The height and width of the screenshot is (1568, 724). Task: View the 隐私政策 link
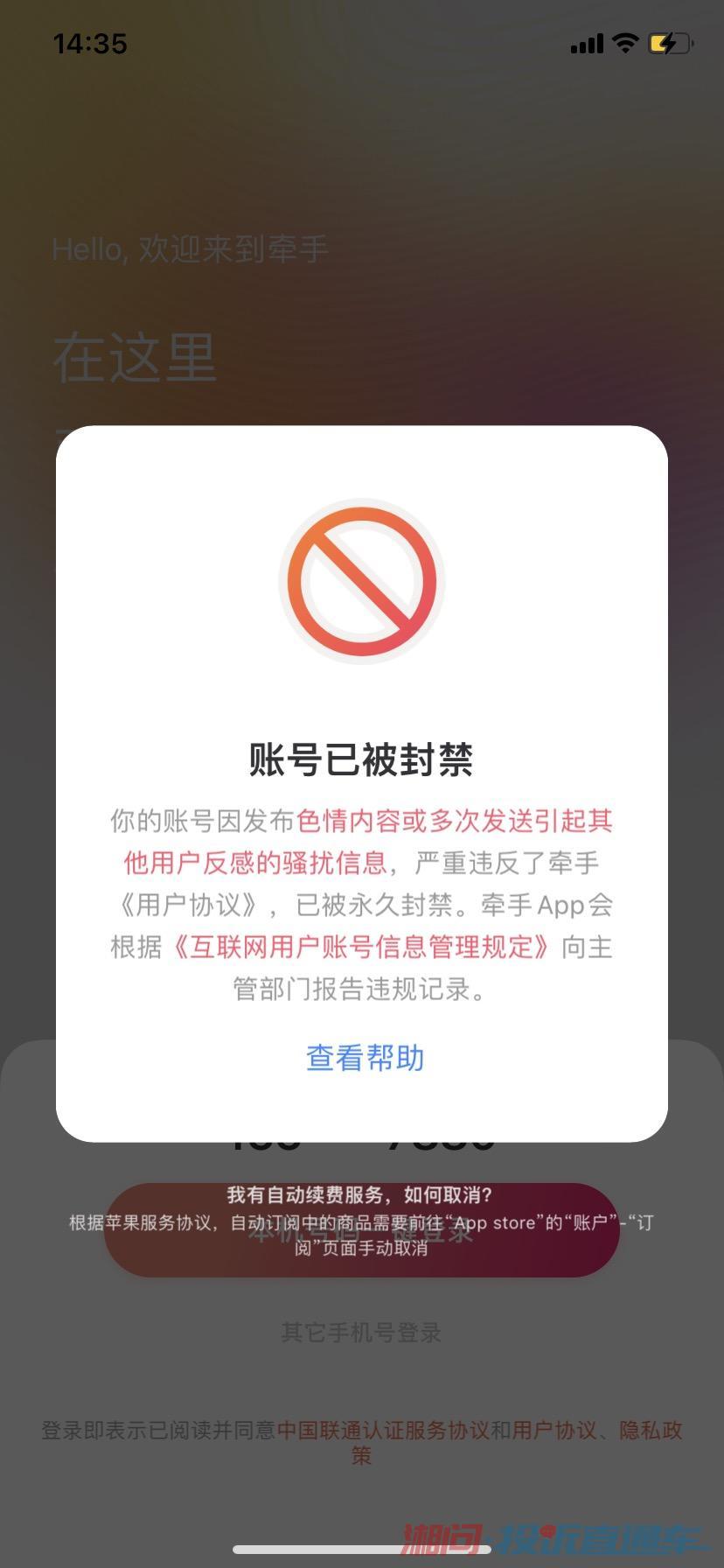click(650, 1431)
